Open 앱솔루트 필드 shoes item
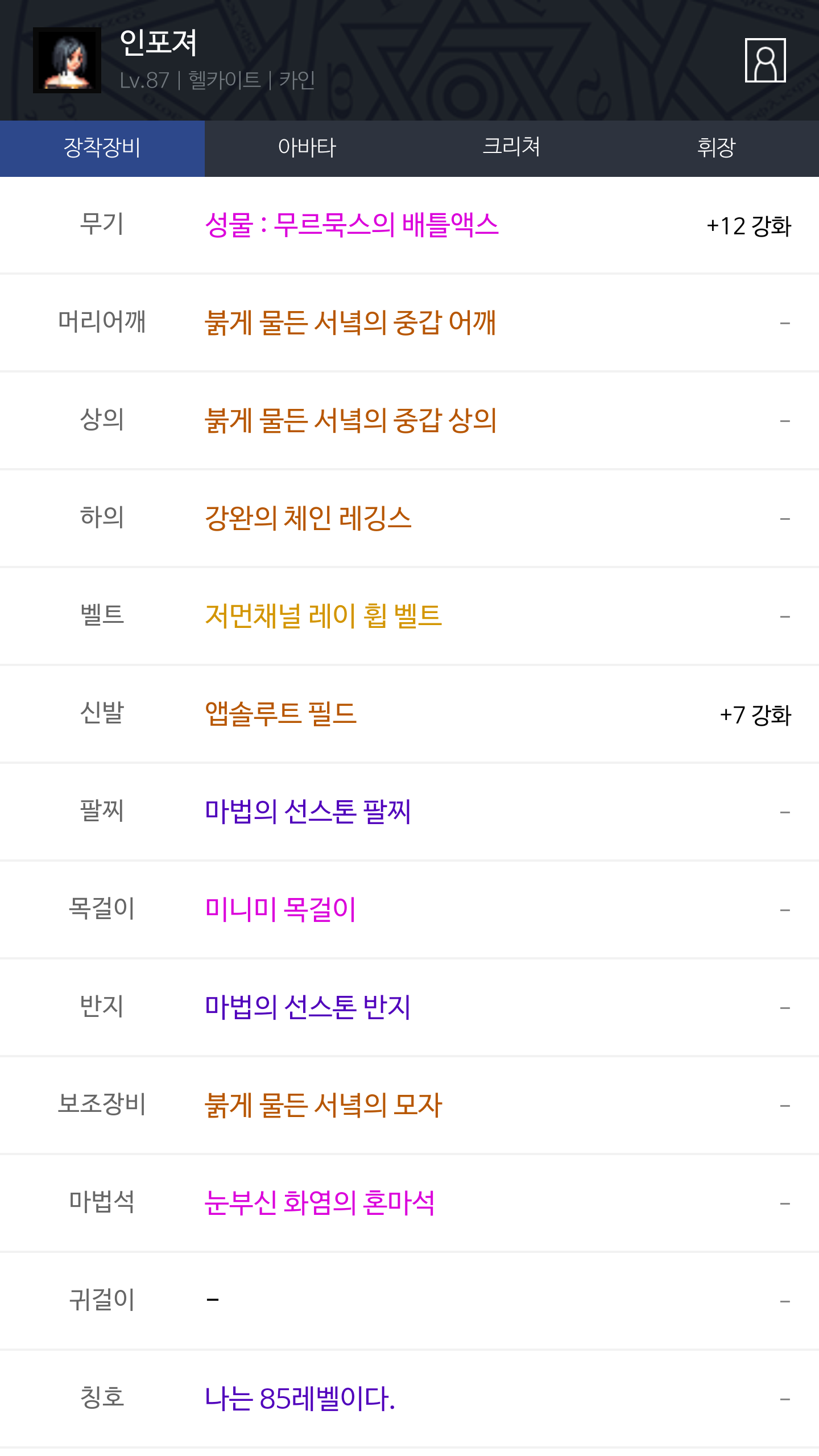Screen dimensions: 819x1456 280,714
